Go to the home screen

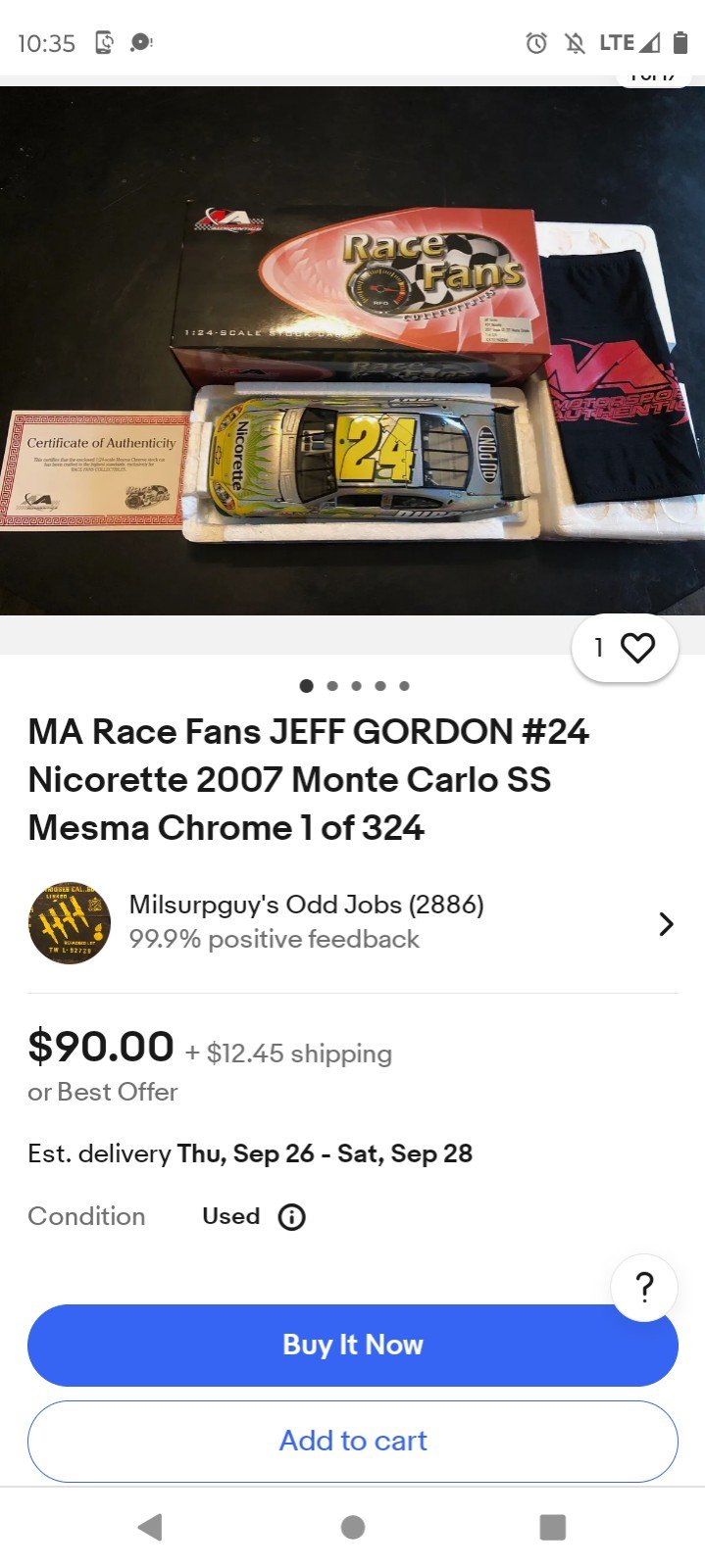[353, 1527]
